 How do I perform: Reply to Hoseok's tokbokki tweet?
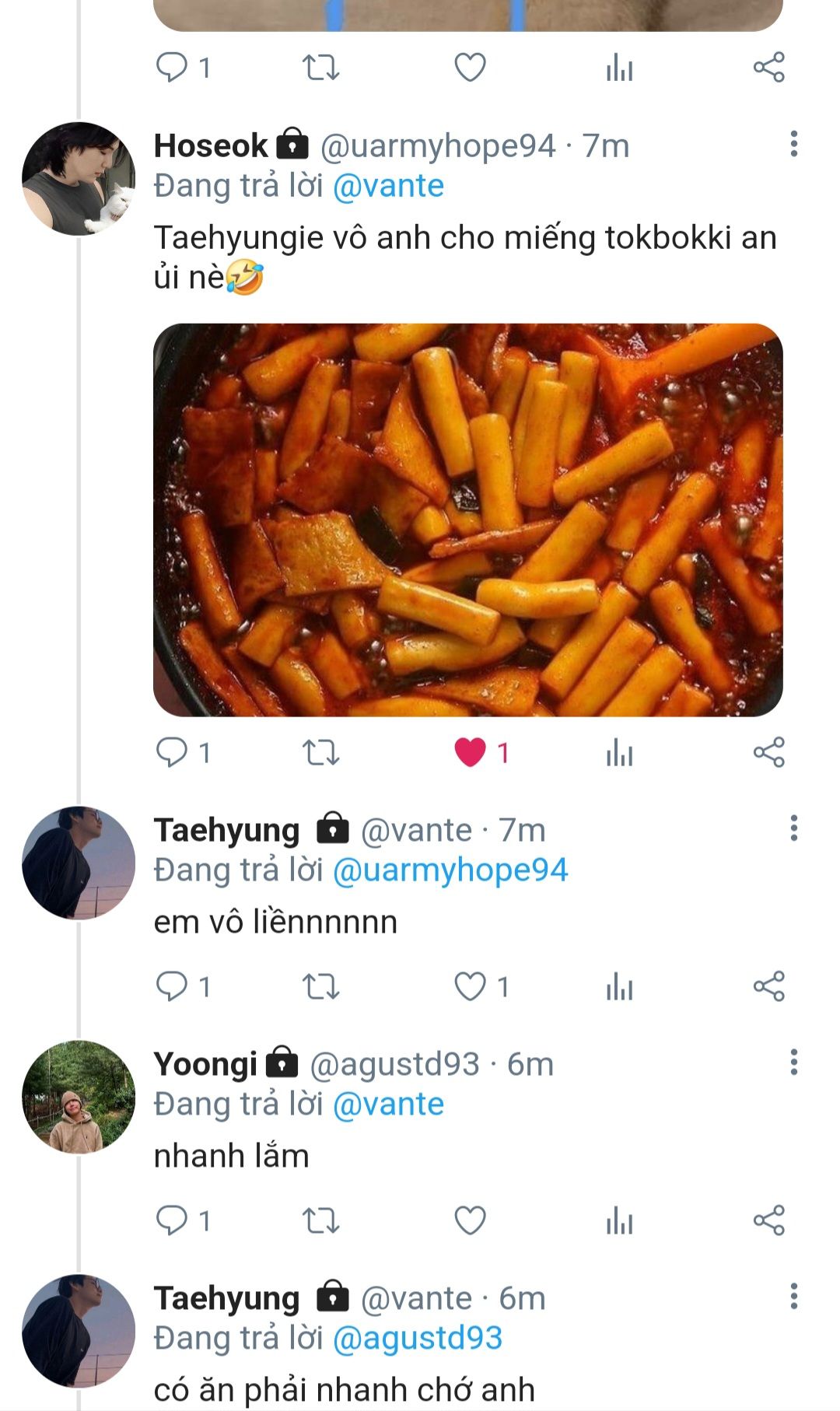[x=172, y=752]
